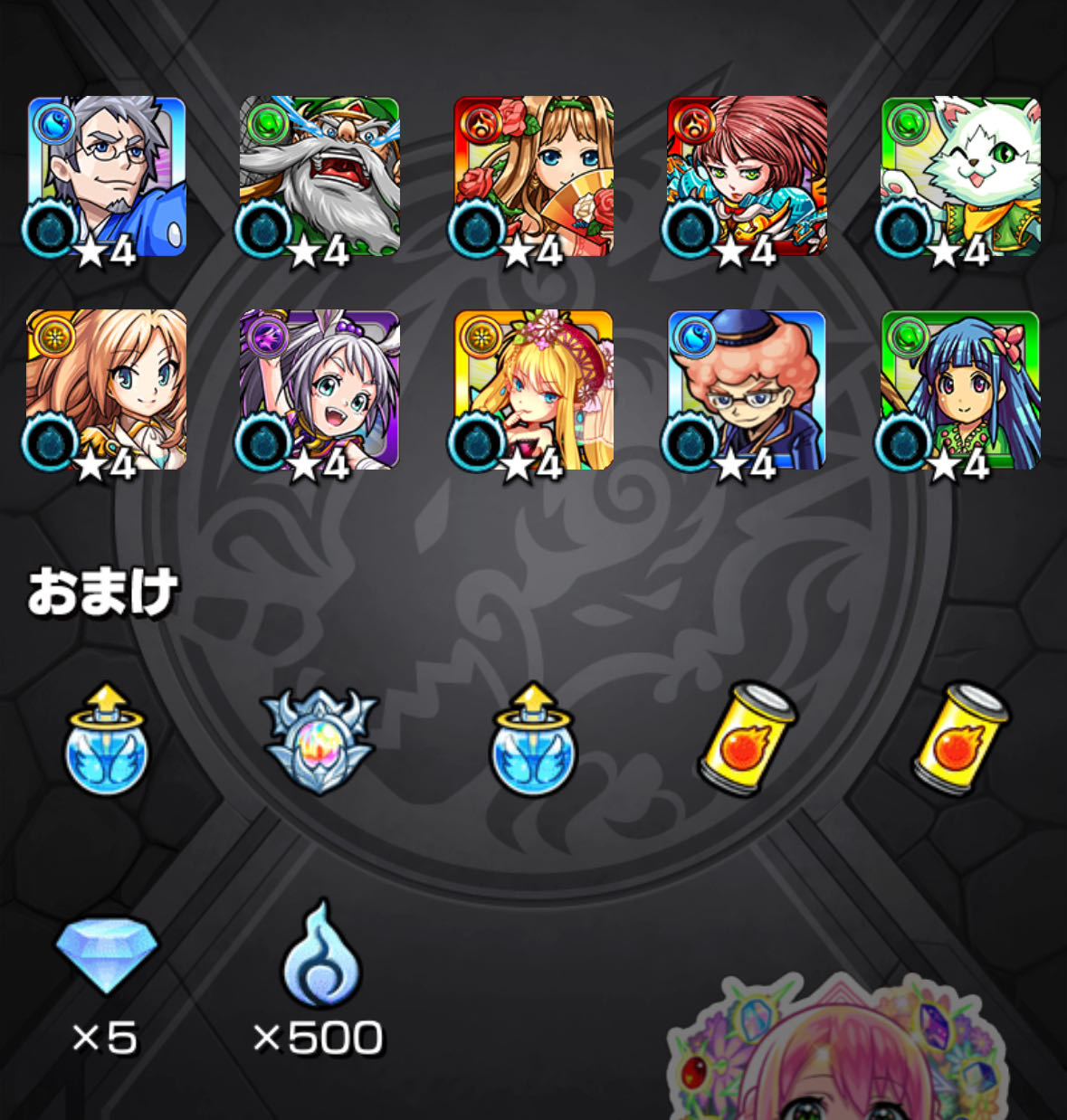
Task: Tap the red-haired girl character tile
Action: tap(747, 176)
